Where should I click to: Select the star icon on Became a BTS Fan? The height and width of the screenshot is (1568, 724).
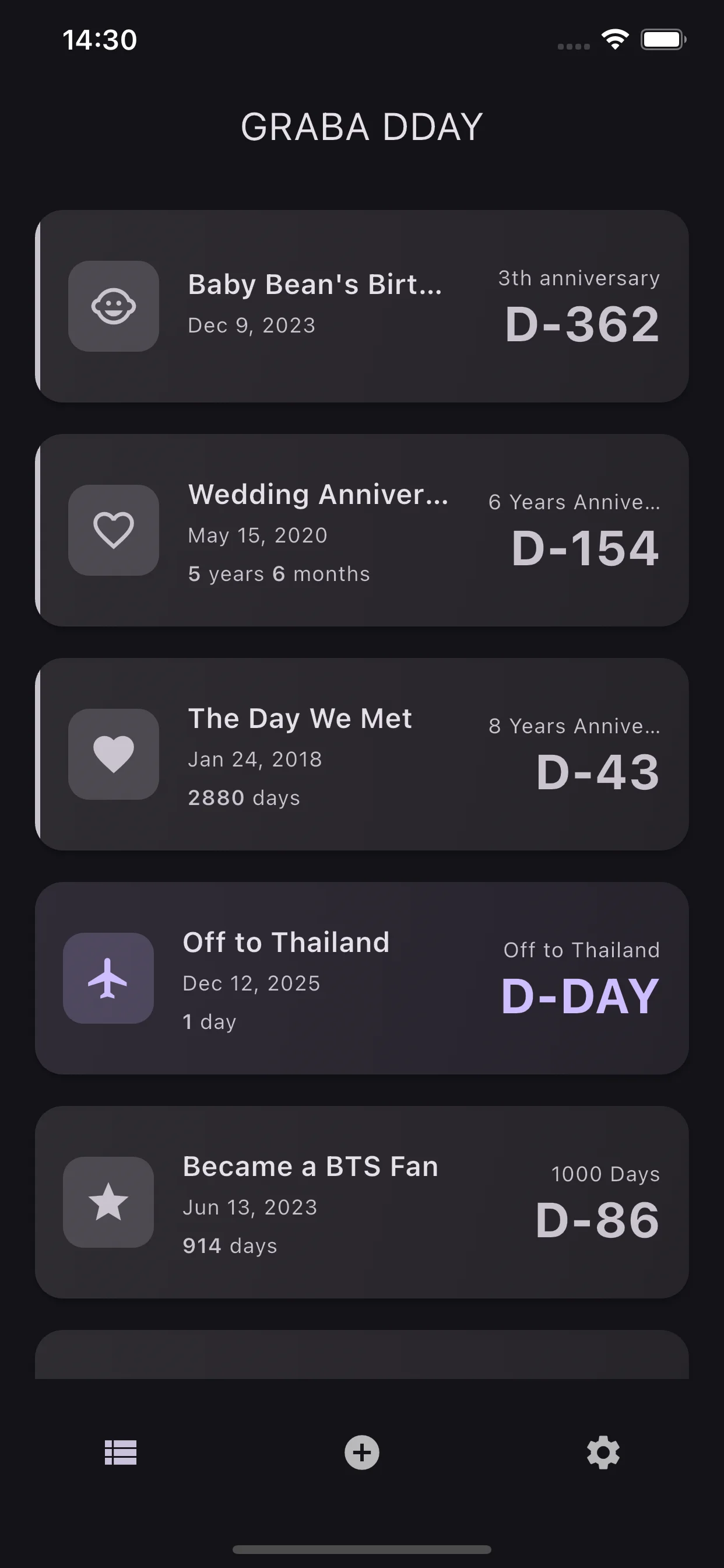point(108,1202)
